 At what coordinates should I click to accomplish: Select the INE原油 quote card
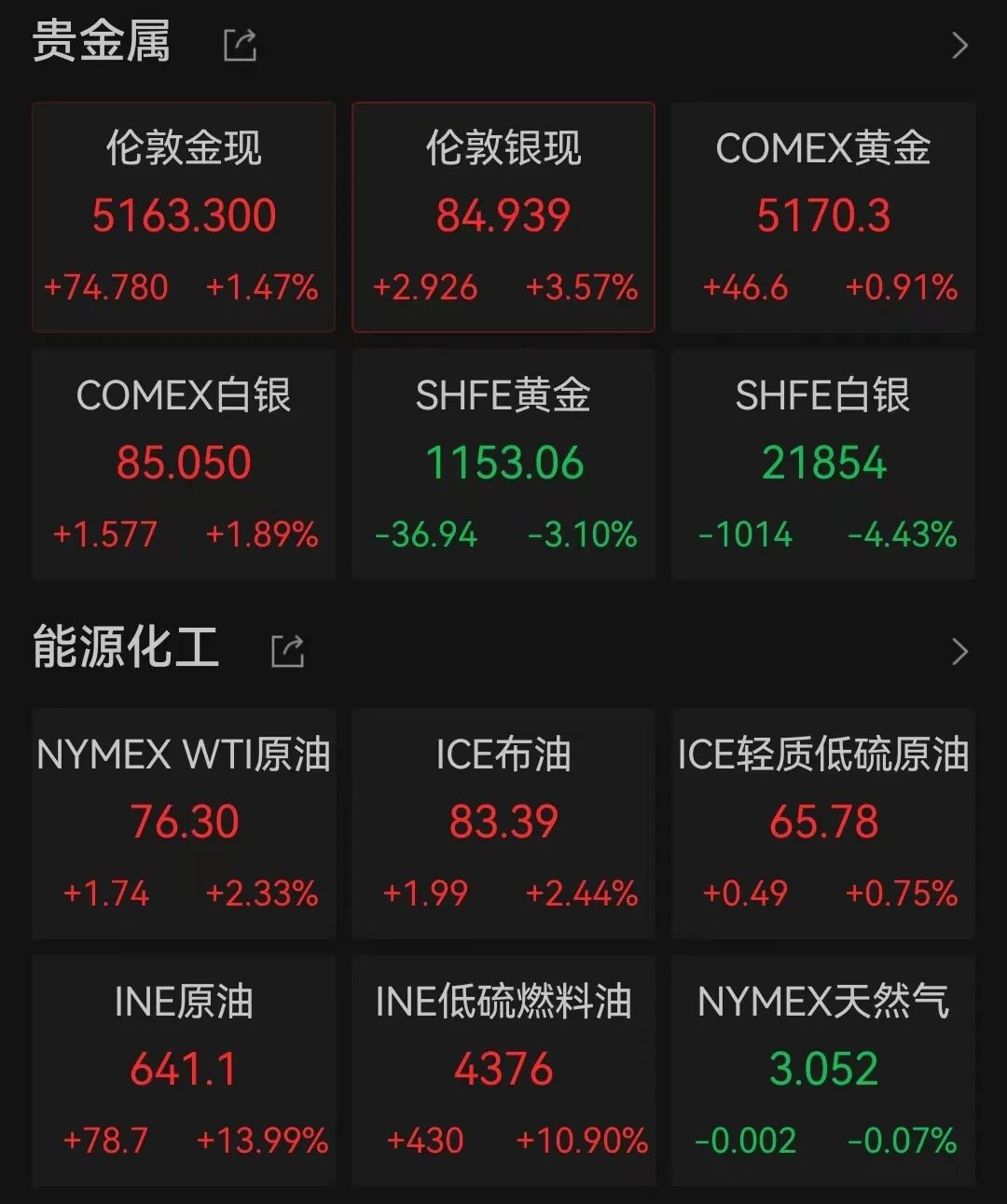click(184, 1070)
